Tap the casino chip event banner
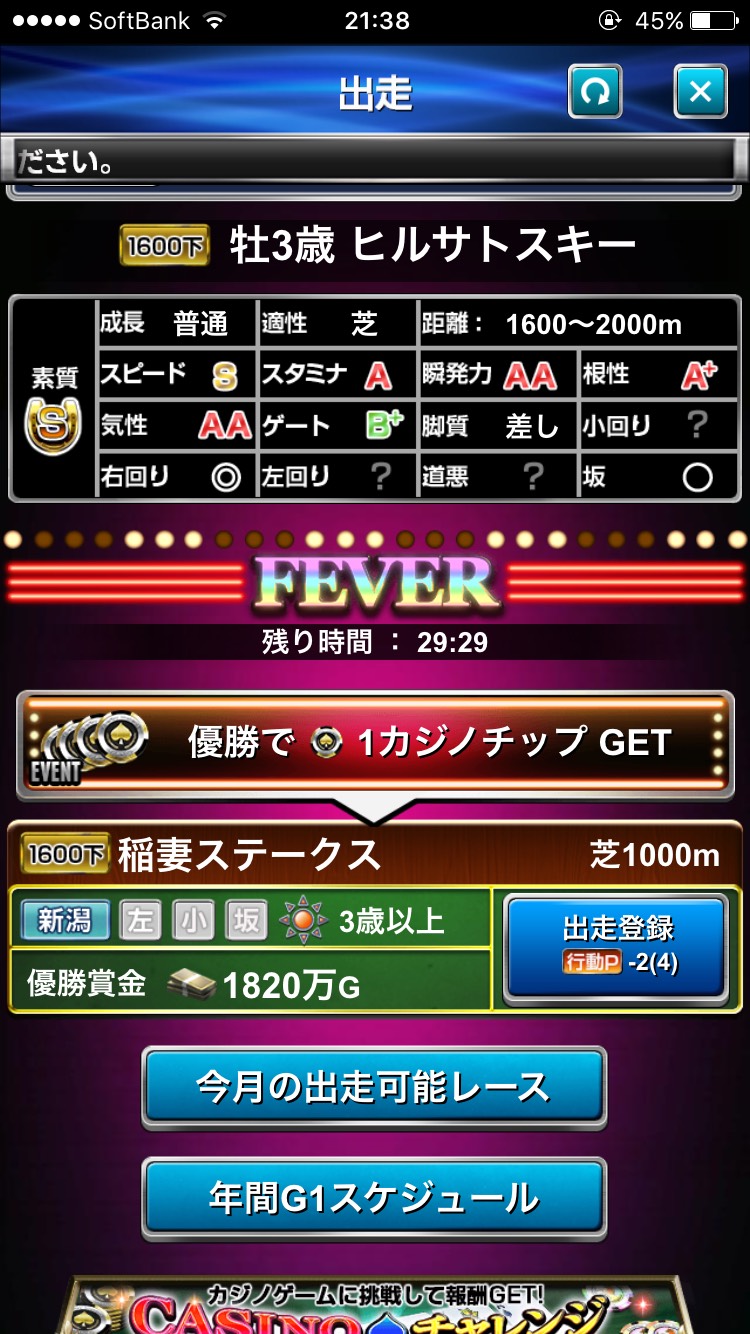 point(375,743)
